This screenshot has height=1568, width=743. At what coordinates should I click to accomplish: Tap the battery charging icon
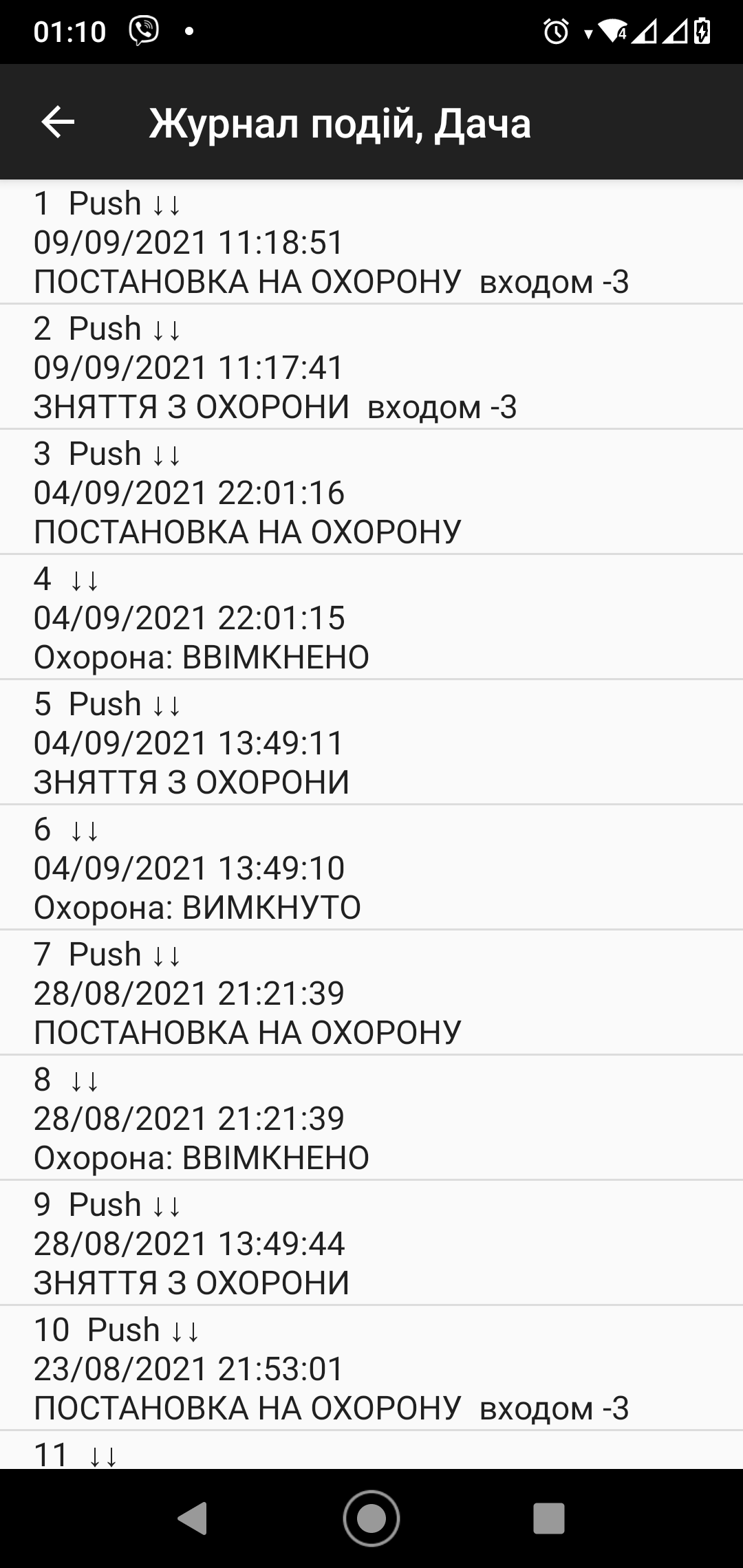click(702, 30)
